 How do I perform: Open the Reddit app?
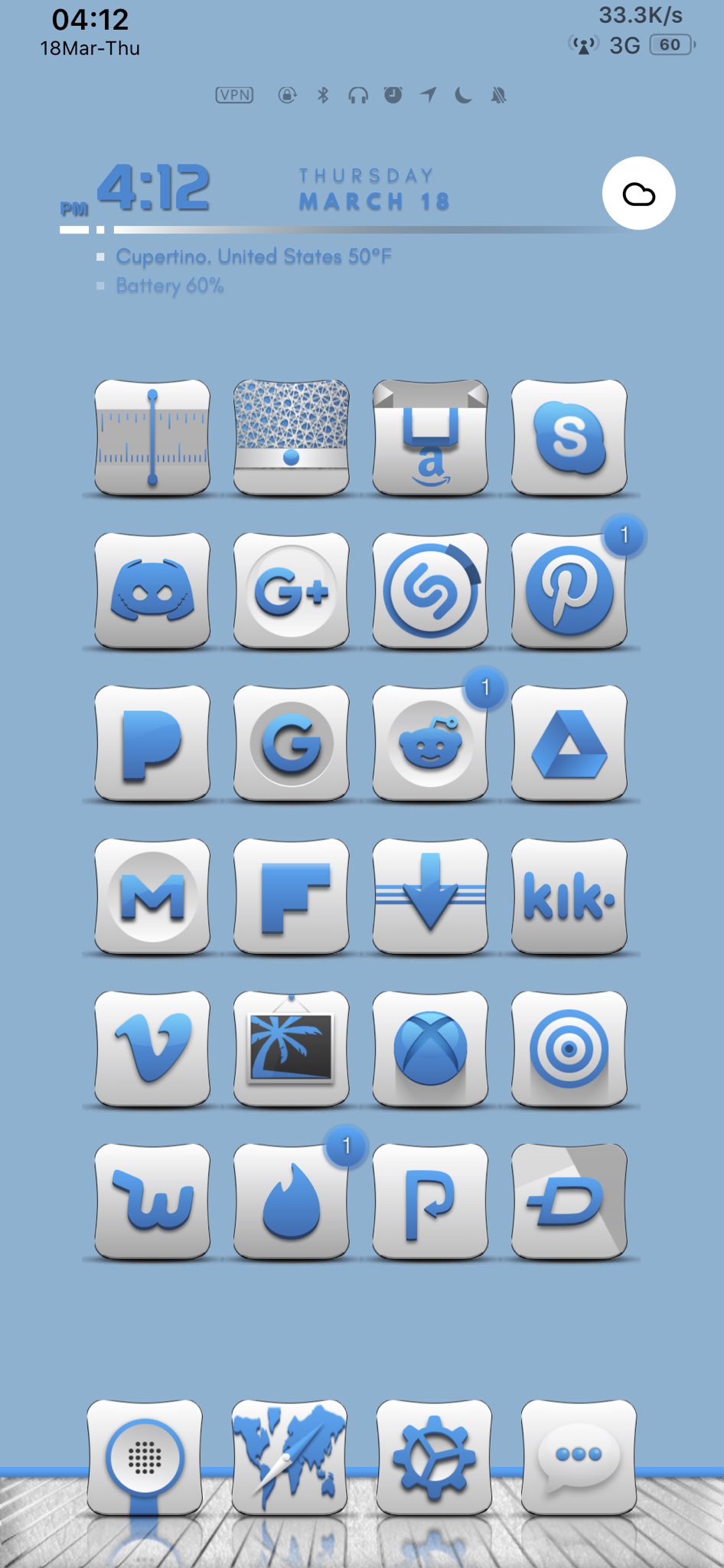tap(430, 743)
